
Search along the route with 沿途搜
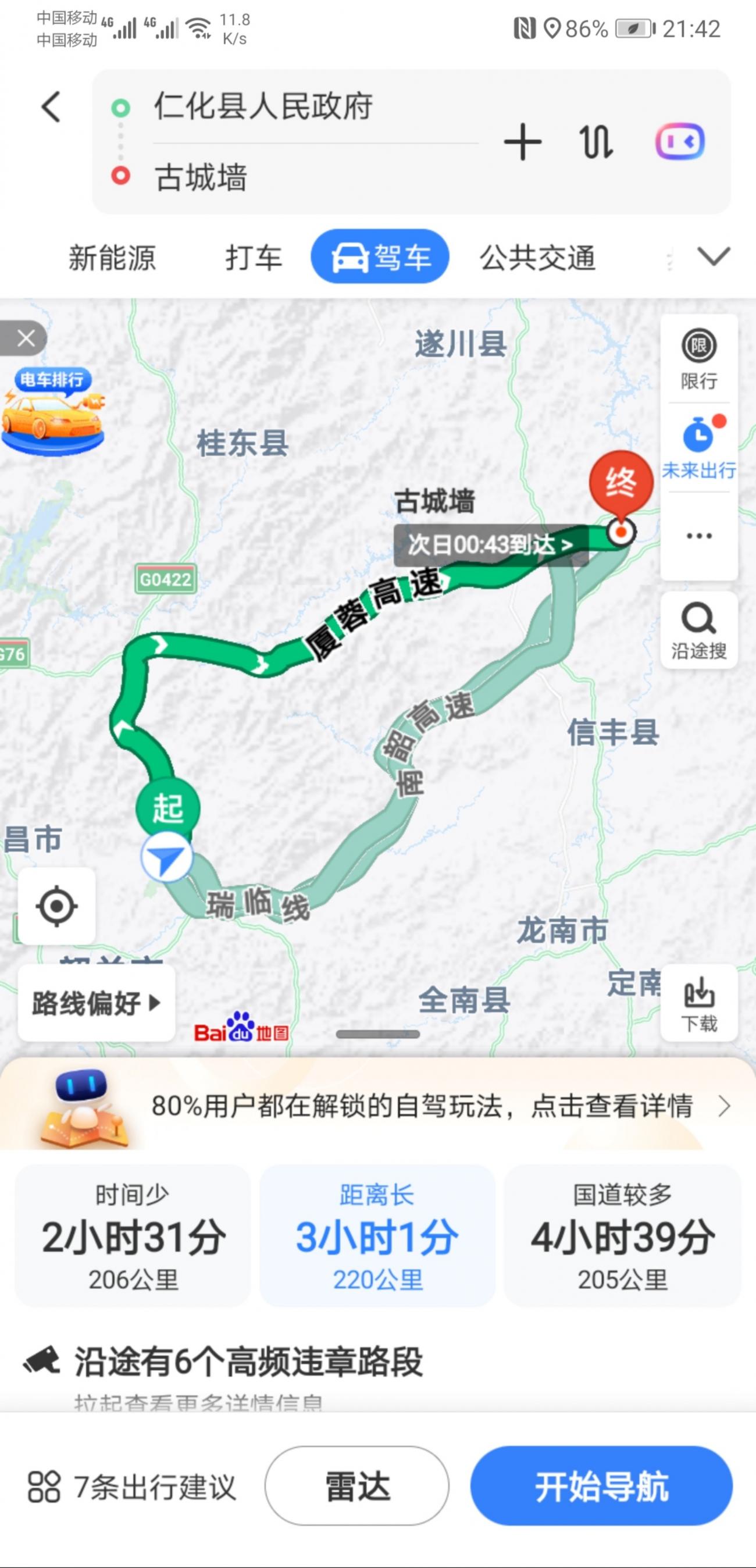[x=698, y=630]
